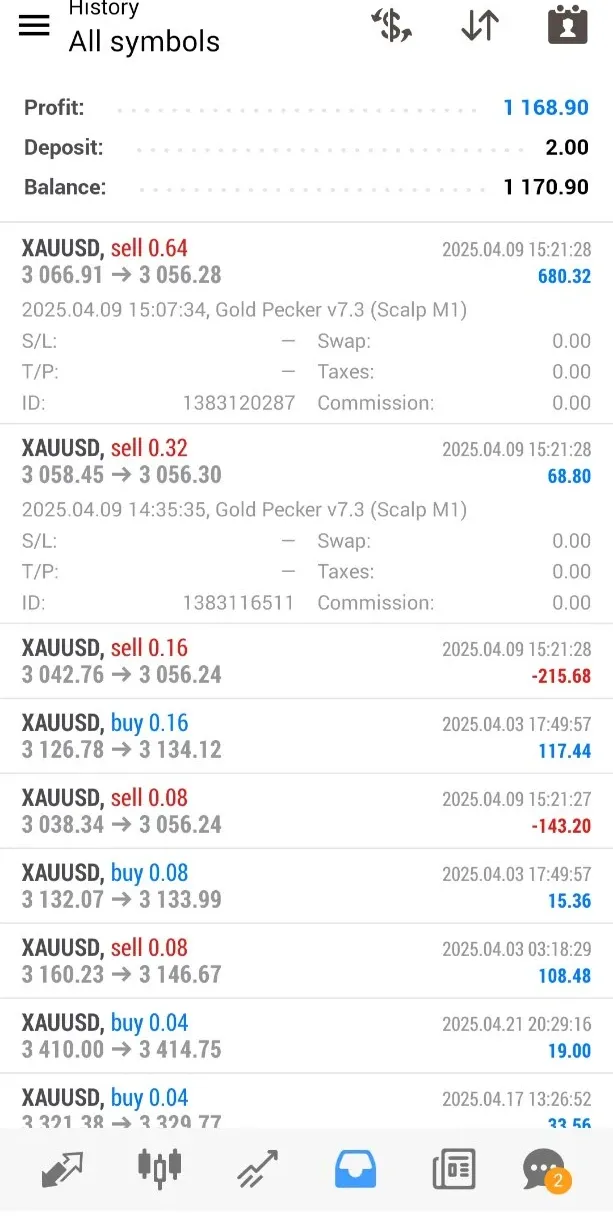
Task: Expand the sell 0.08 trade gaining 108.48
Action: [x=306, y=961]
